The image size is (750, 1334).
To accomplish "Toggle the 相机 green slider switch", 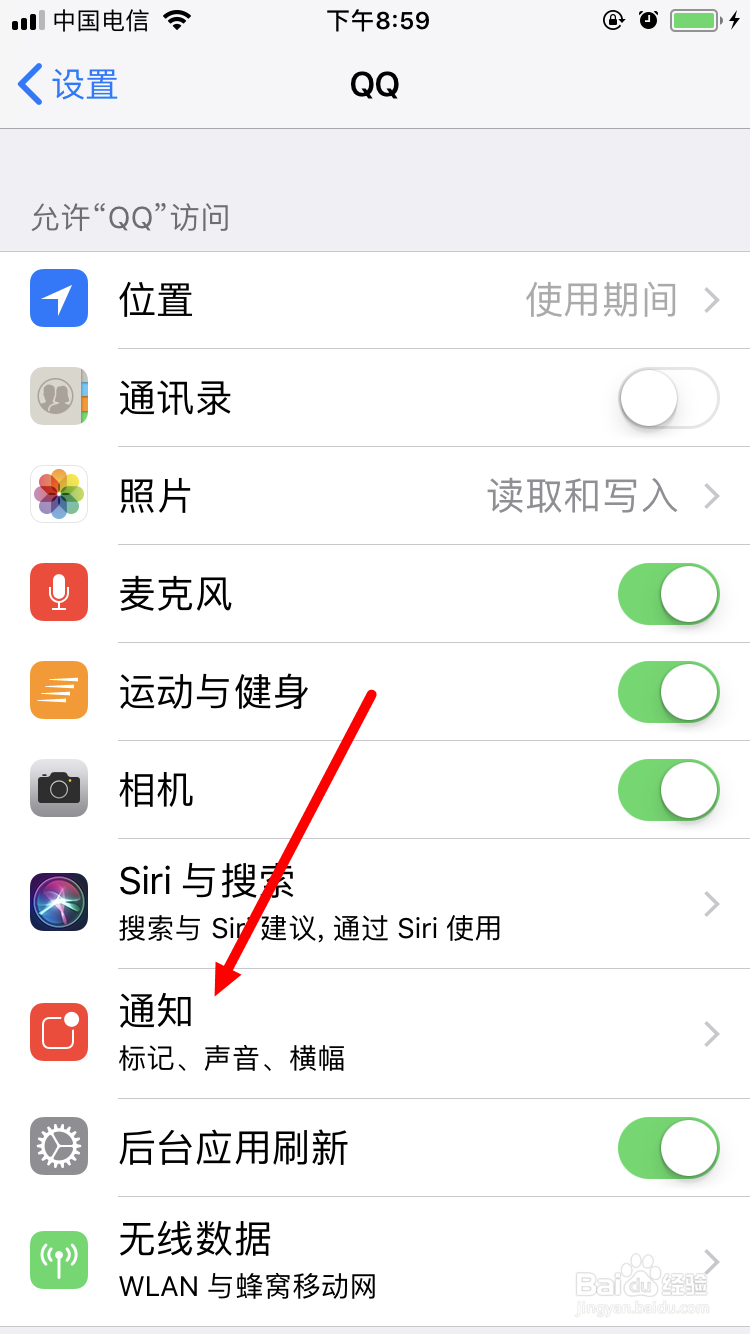I will point(668,788).
